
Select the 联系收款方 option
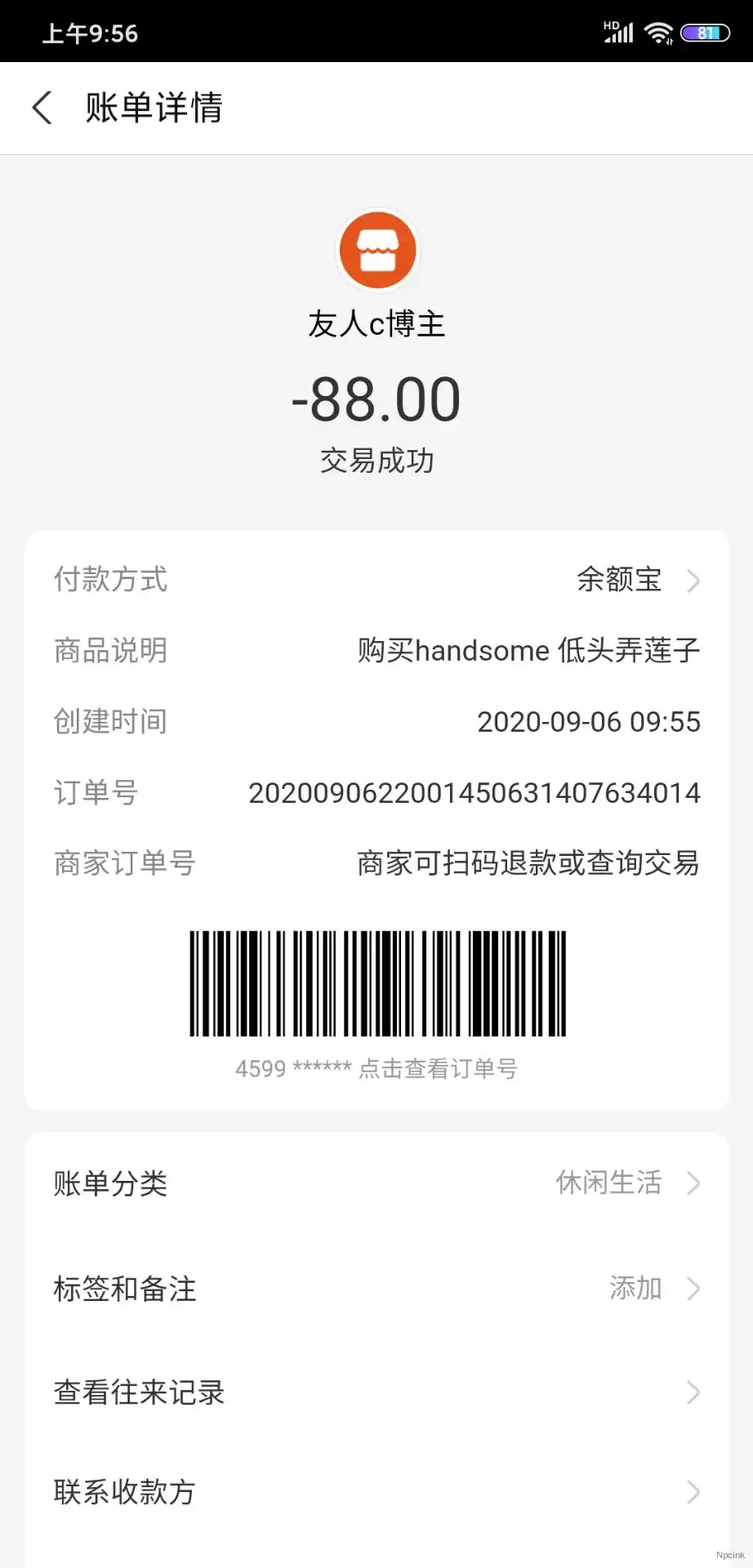click(123, 1492)
